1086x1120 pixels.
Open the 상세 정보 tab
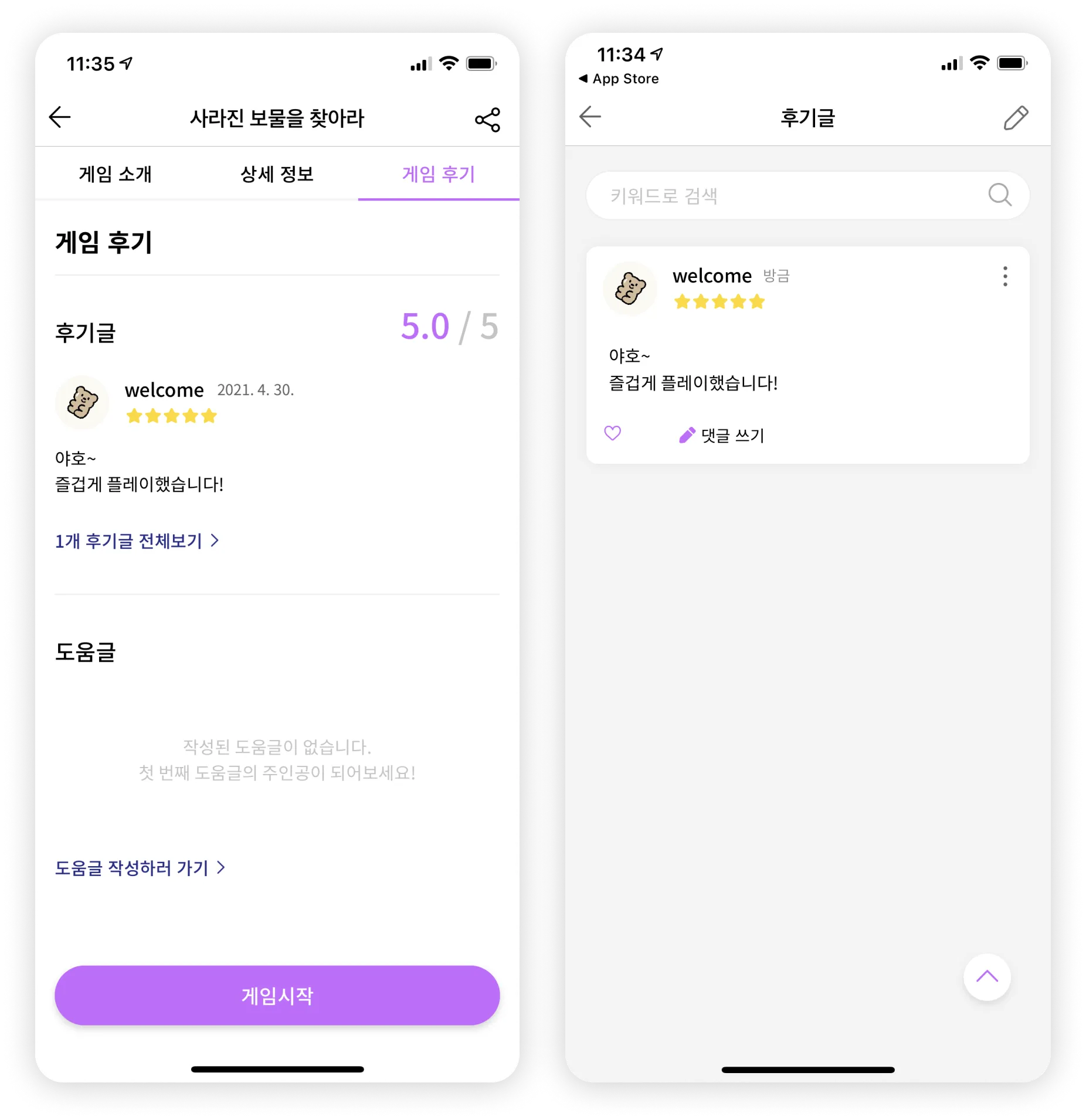tap(277, 174)
